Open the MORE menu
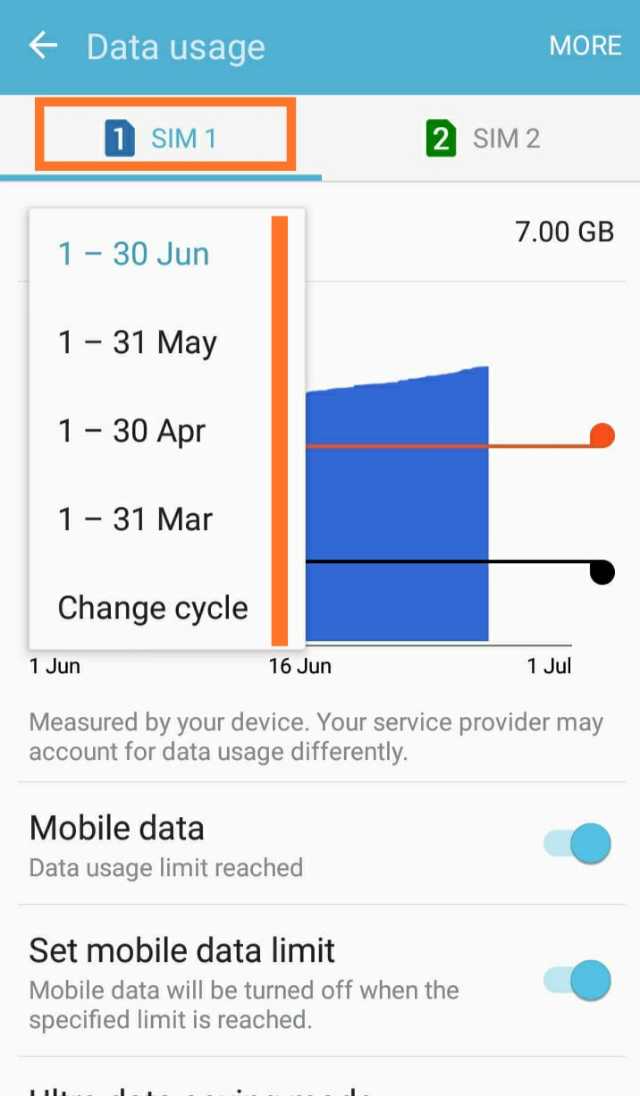 pos(585,46)
